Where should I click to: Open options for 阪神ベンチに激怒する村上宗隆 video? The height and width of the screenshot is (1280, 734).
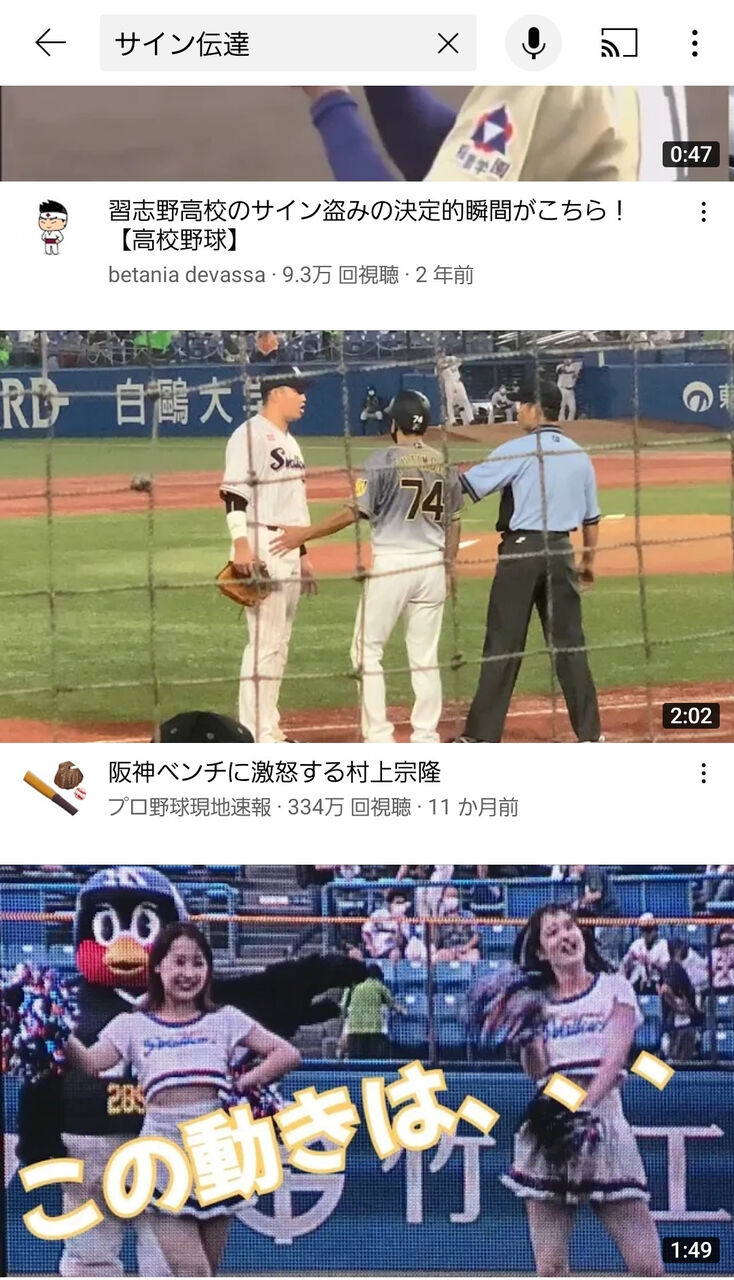(x=703, y=773)
